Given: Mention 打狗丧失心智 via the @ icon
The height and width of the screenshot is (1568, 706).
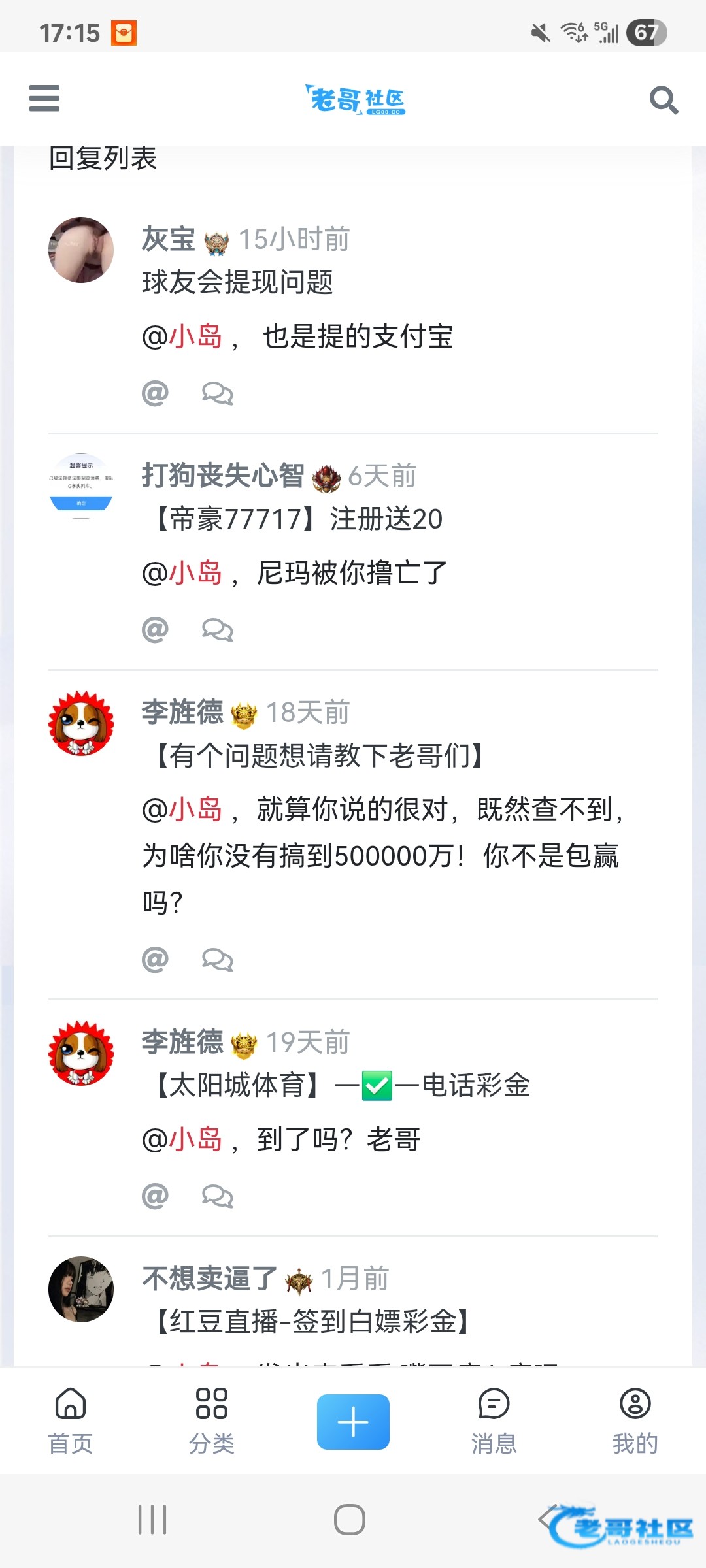Looking at the screenshot, I should [x=155, y=630].
